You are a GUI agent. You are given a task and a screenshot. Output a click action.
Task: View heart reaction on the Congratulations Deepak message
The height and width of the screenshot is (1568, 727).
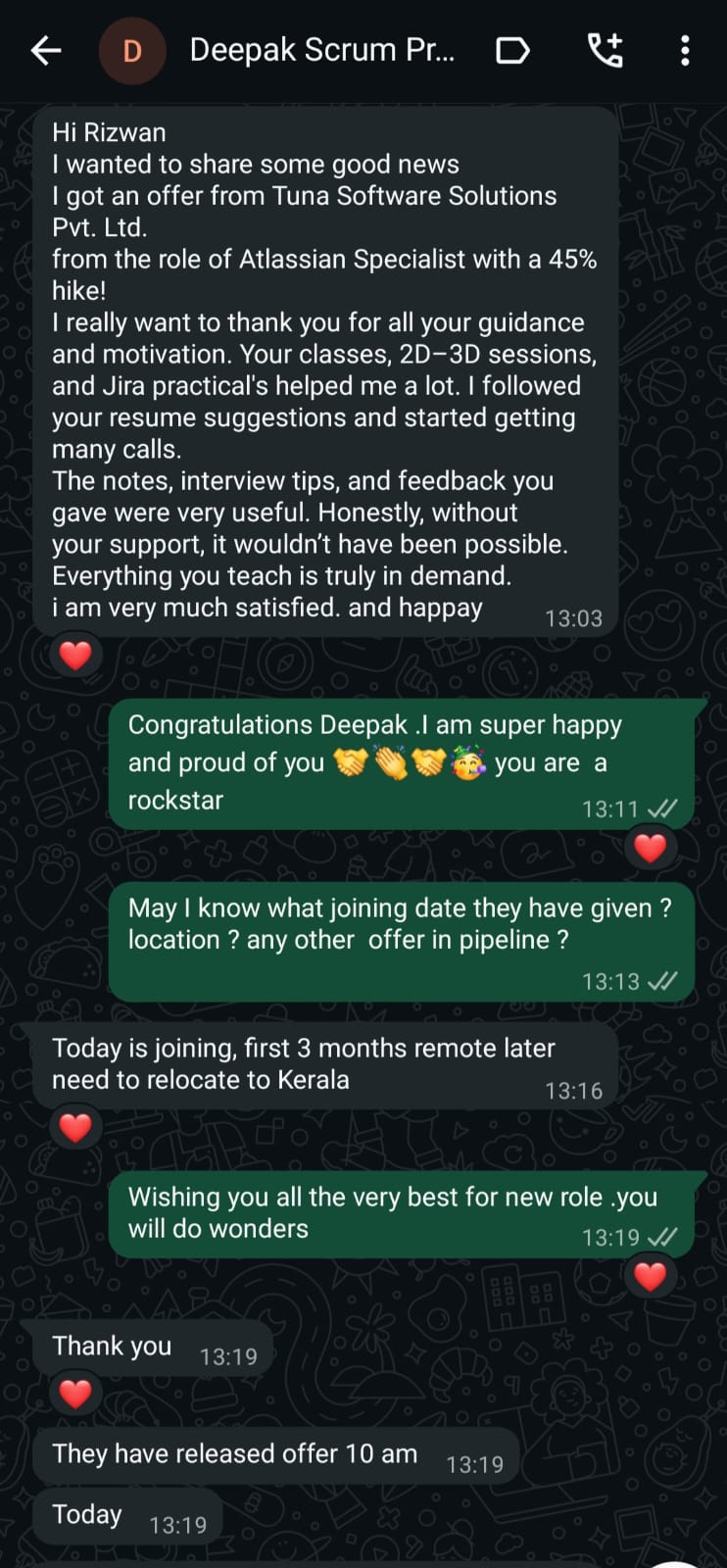pos(650,848)
